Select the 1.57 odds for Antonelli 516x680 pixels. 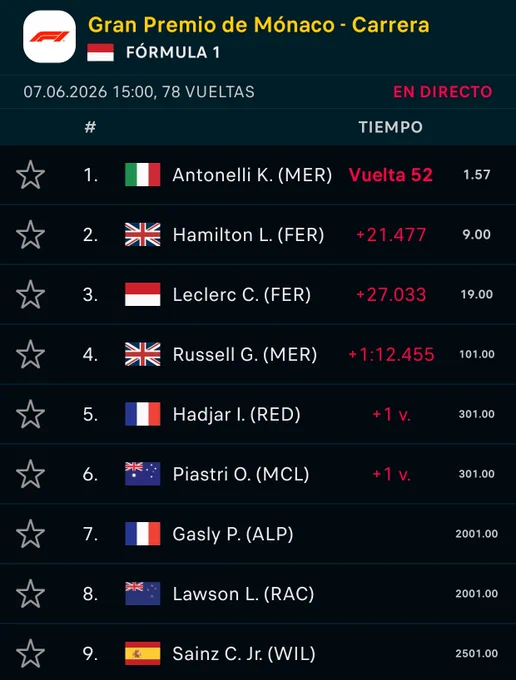(x=477, y=175)
